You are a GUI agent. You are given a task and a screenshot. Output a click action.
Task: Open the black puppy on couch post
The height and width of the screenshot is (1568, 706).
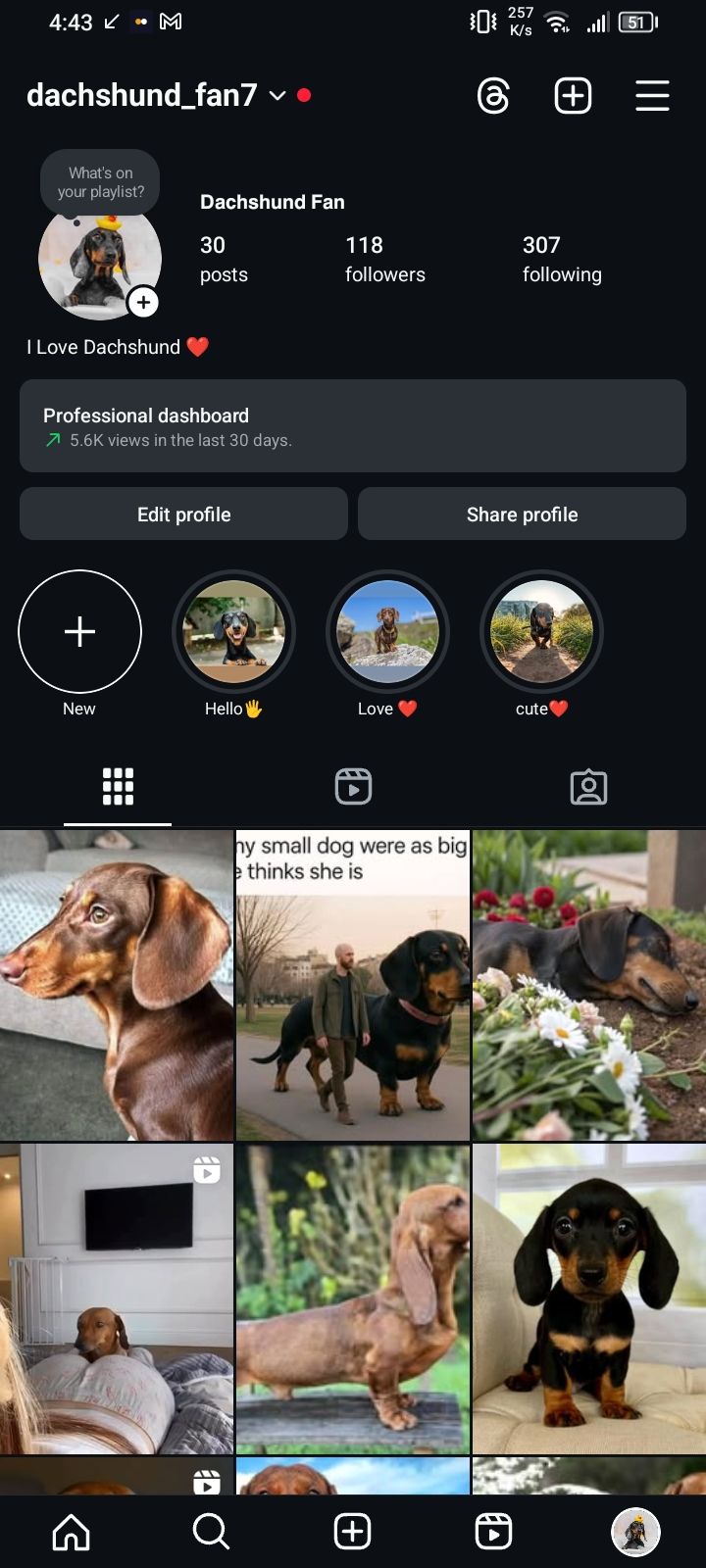point(588,1298)
